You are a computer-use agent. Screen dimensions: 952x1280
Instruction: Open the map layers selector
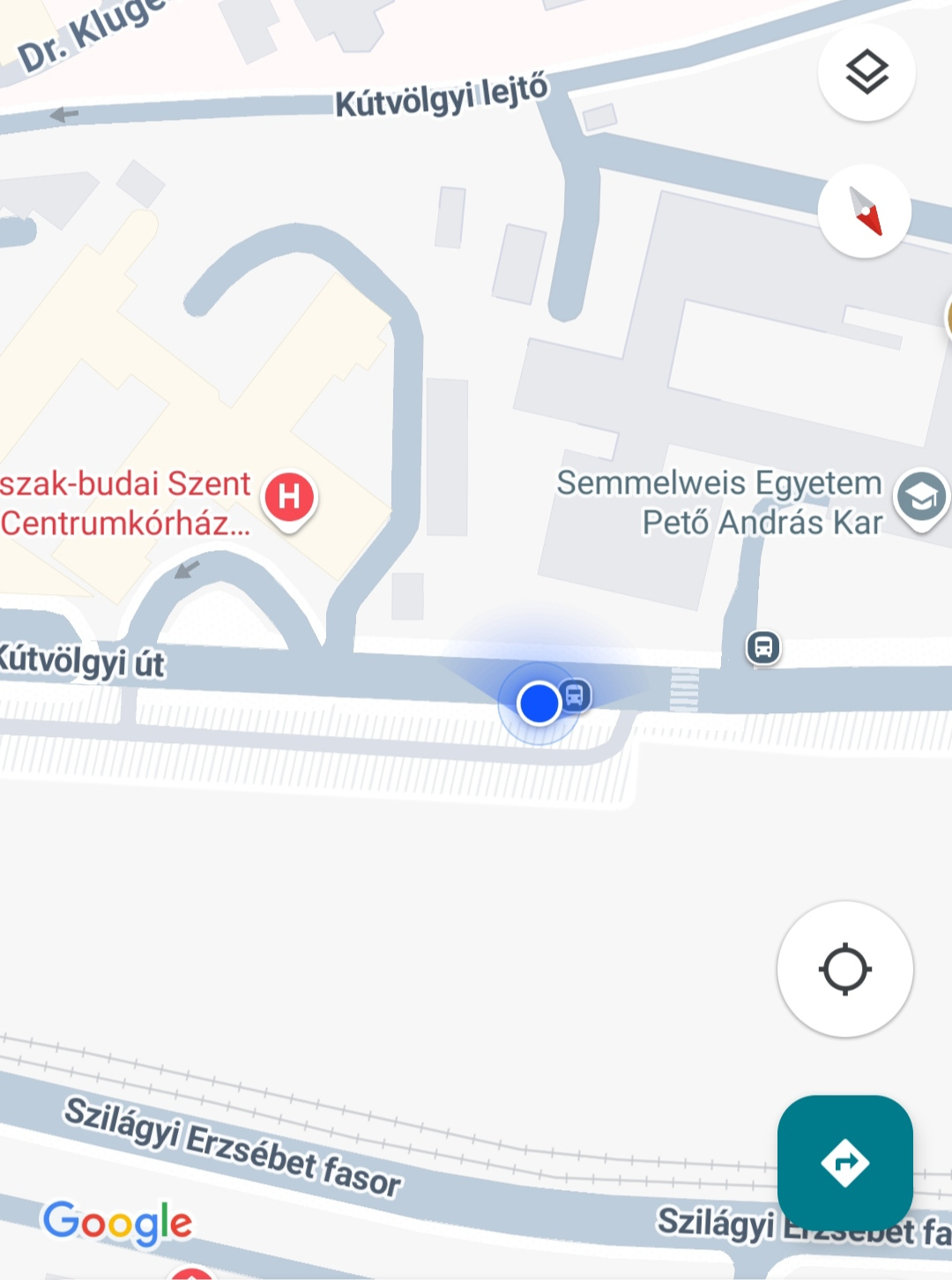pyautogui.click(x=866, y=72)
